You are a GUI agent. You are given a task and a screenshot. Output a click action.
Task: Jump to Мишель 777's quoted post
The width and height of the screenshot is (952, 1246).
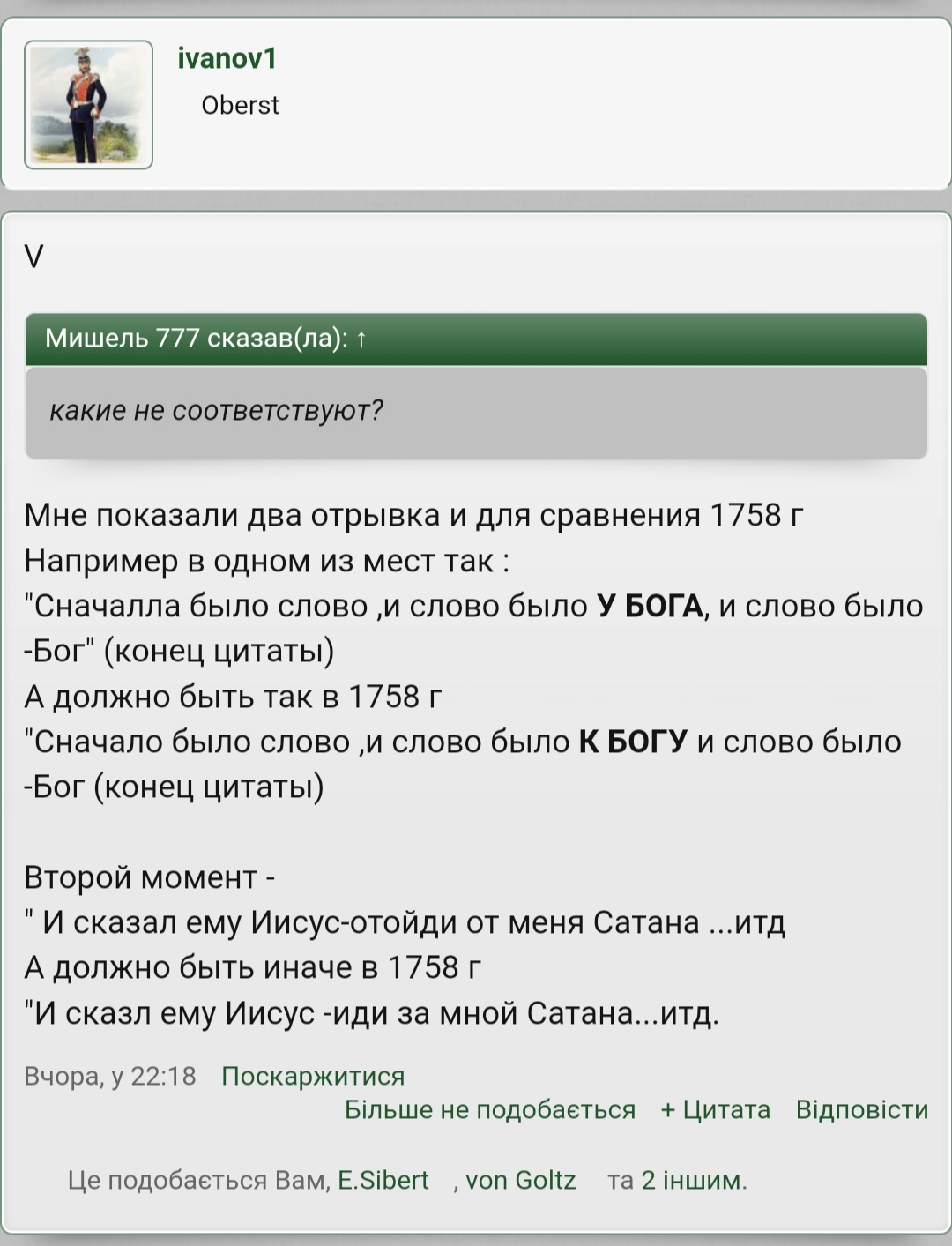click(x=361, y=339)
